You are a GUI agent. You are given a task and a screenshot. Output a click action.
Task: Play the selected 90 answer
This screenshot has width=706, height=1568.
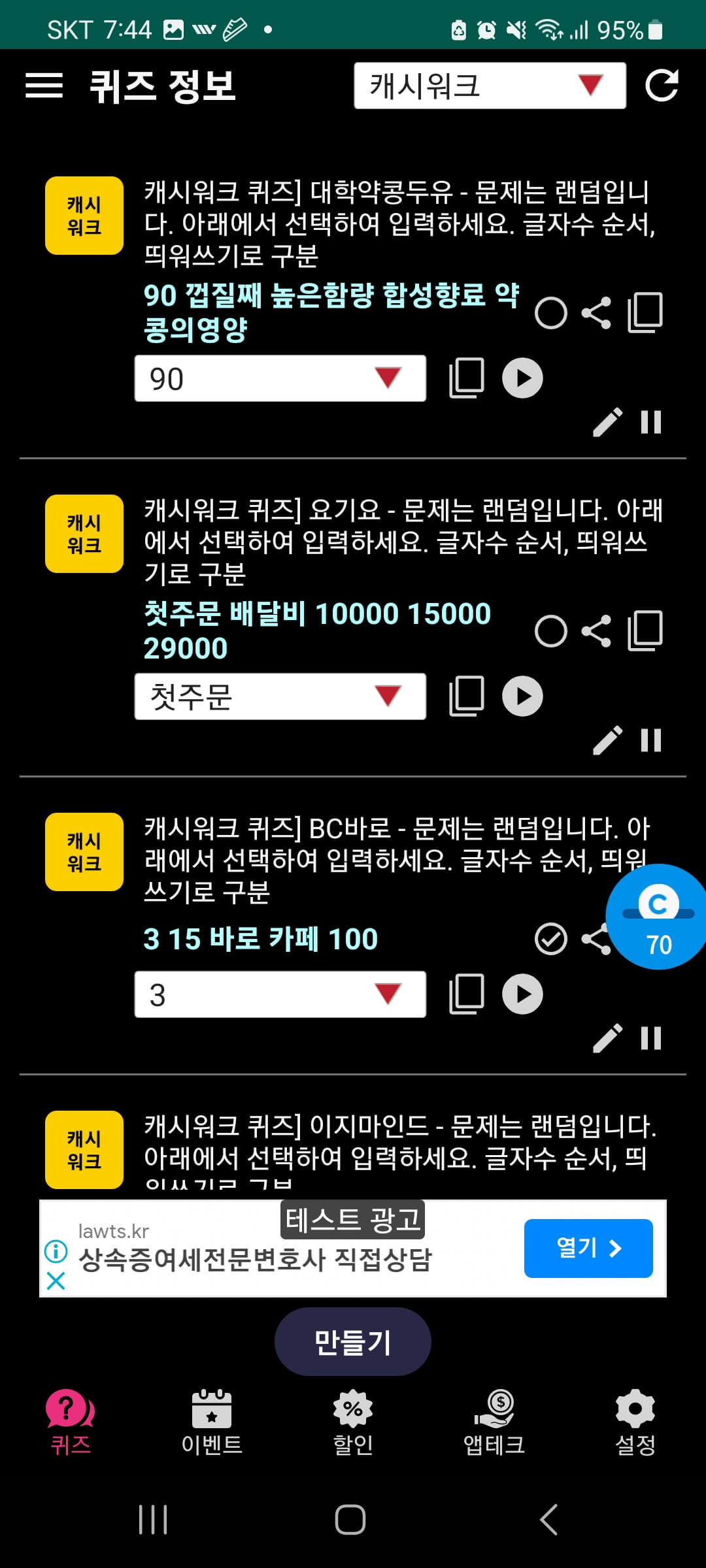[x=522, y=378]
